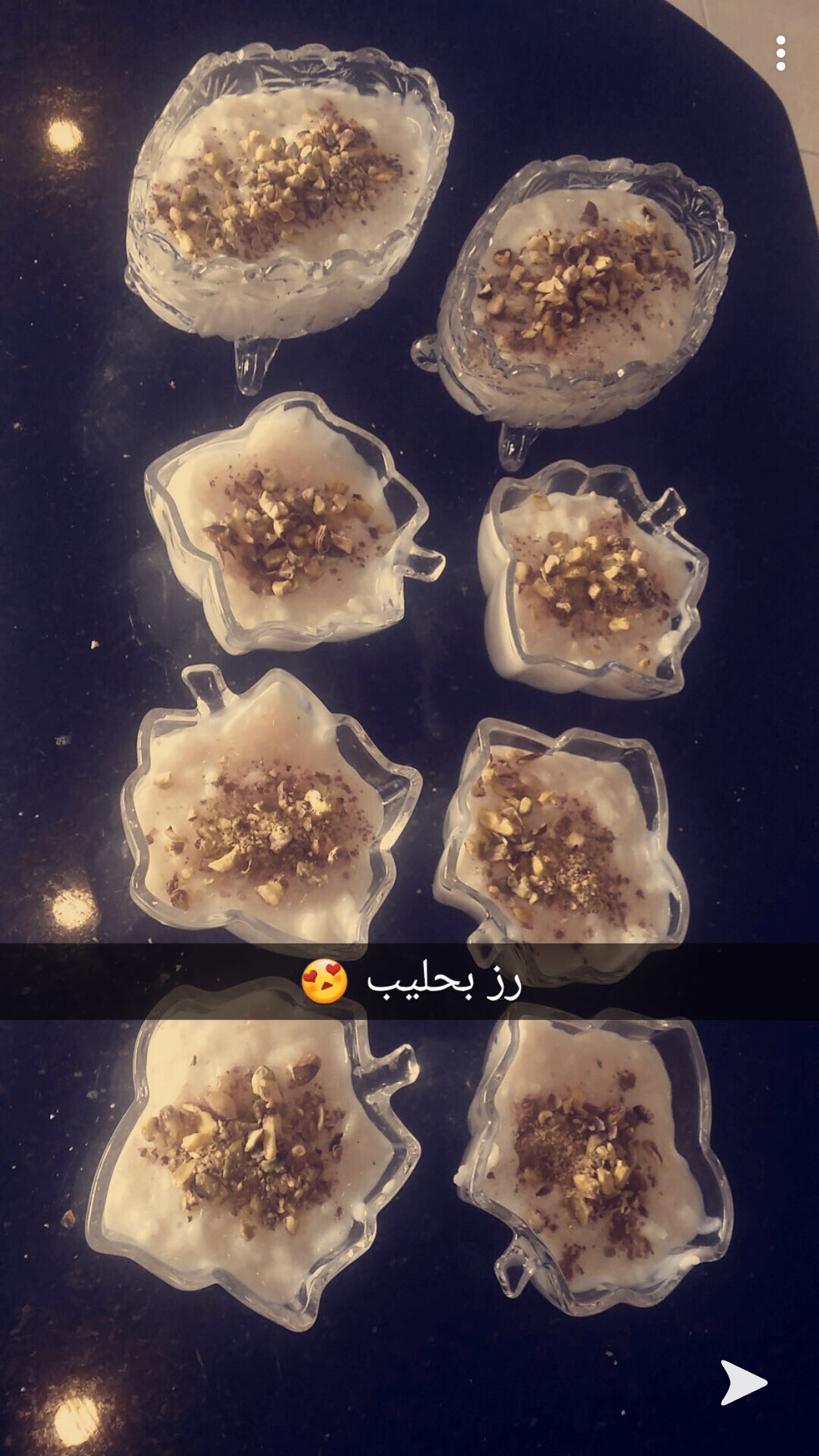Viewport: 819px width, 1456px height.
Task: Open the three-dot overflow menu
Action: click(781, 53)
